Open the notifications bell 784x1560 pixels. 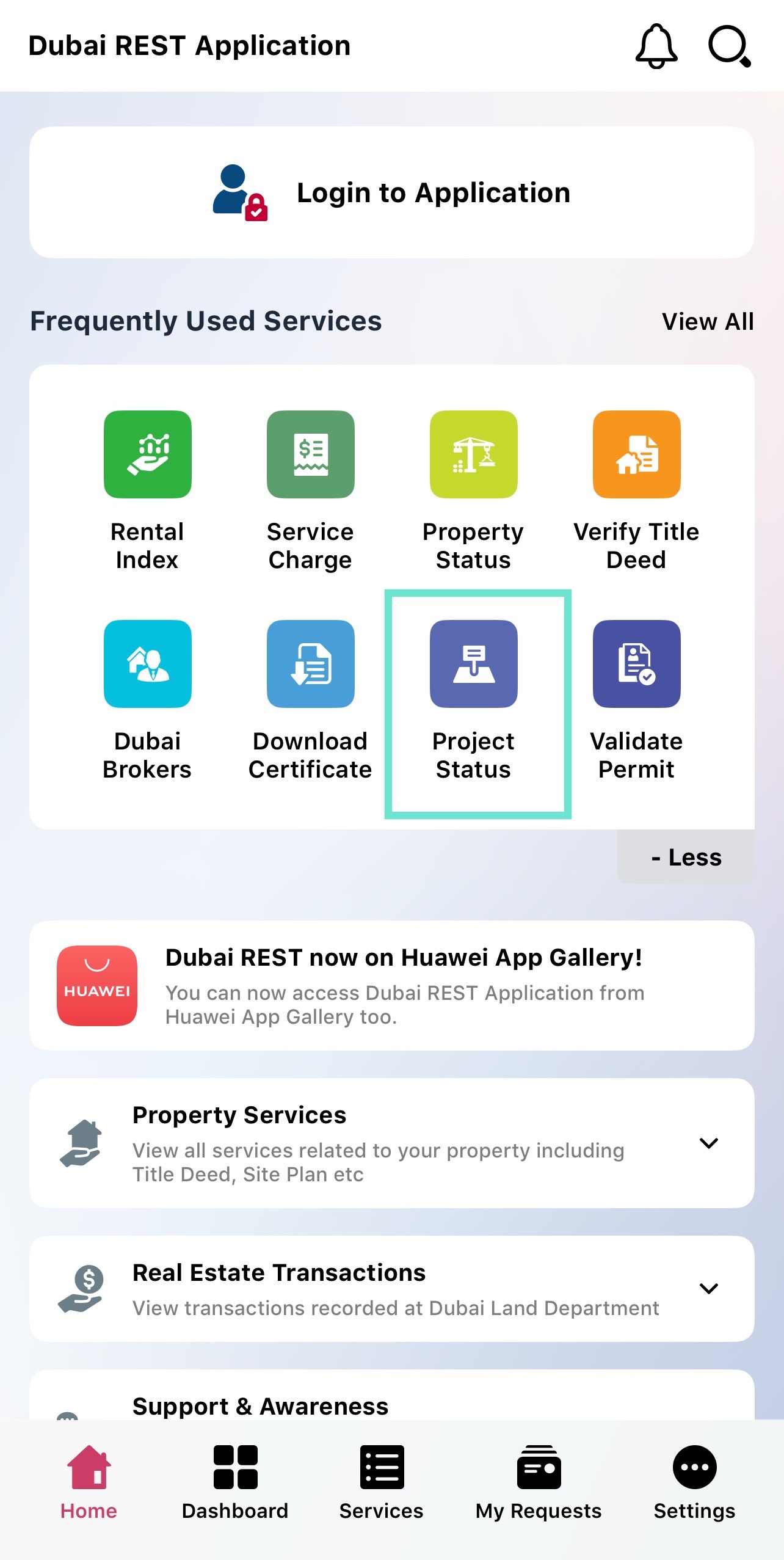coord(656,46)
